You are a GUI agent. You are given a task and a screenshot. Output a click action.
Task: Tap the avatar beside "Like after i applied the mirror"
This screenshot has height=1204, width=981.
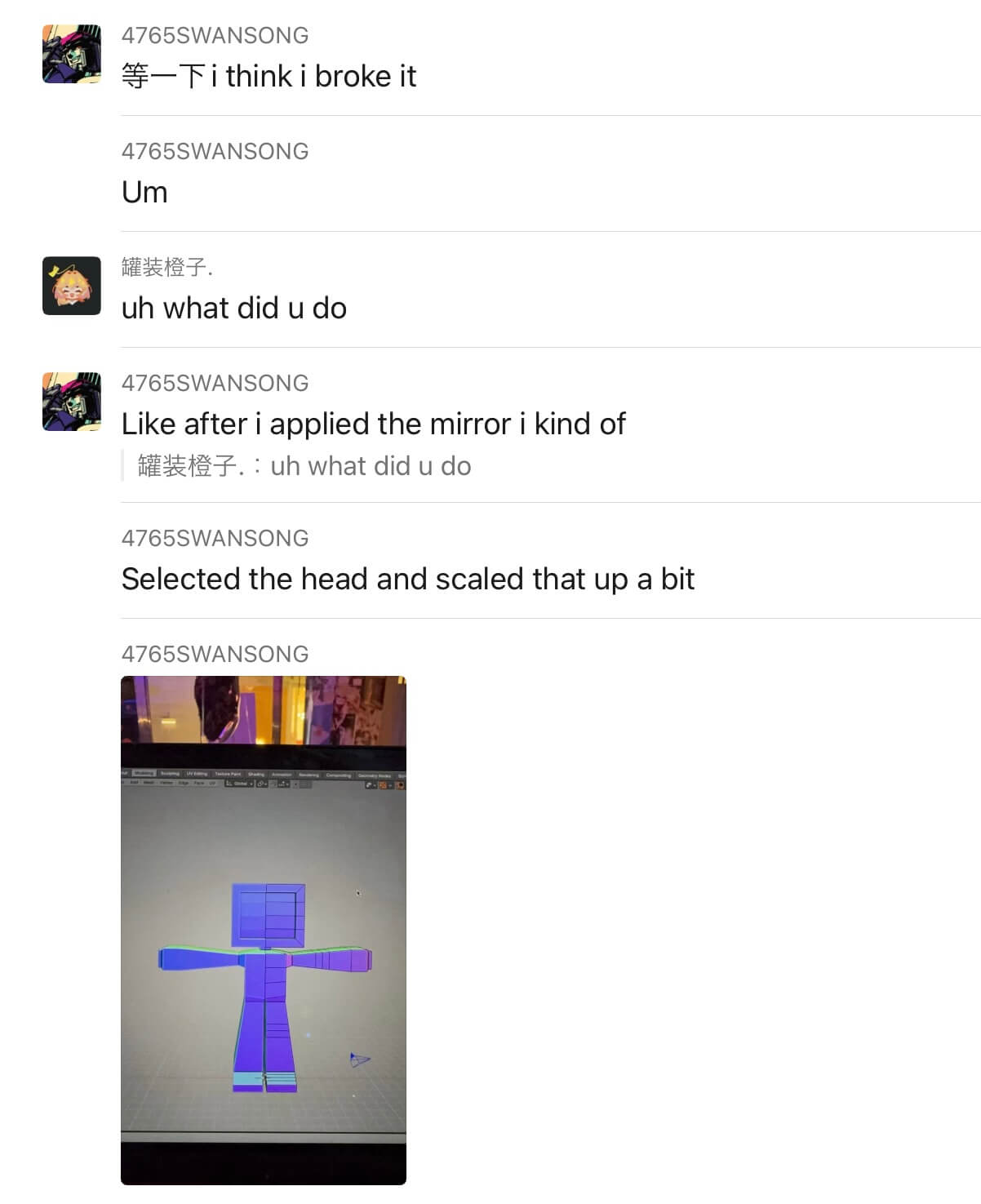[72, 402]
